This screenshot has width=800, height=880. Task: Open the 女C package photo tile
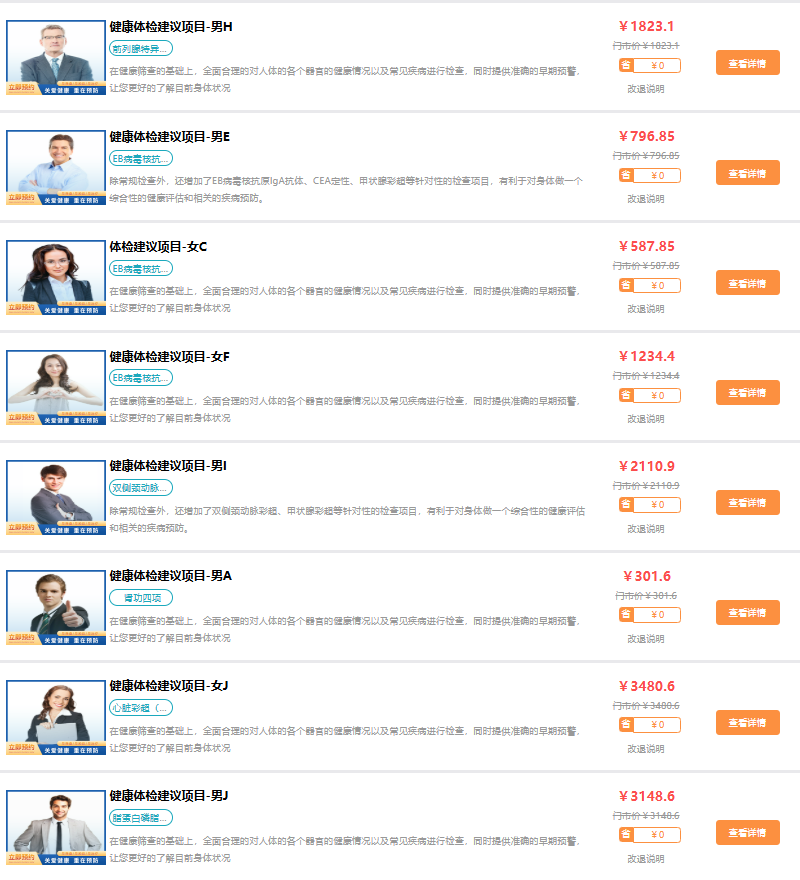click(x=56, y=277)
